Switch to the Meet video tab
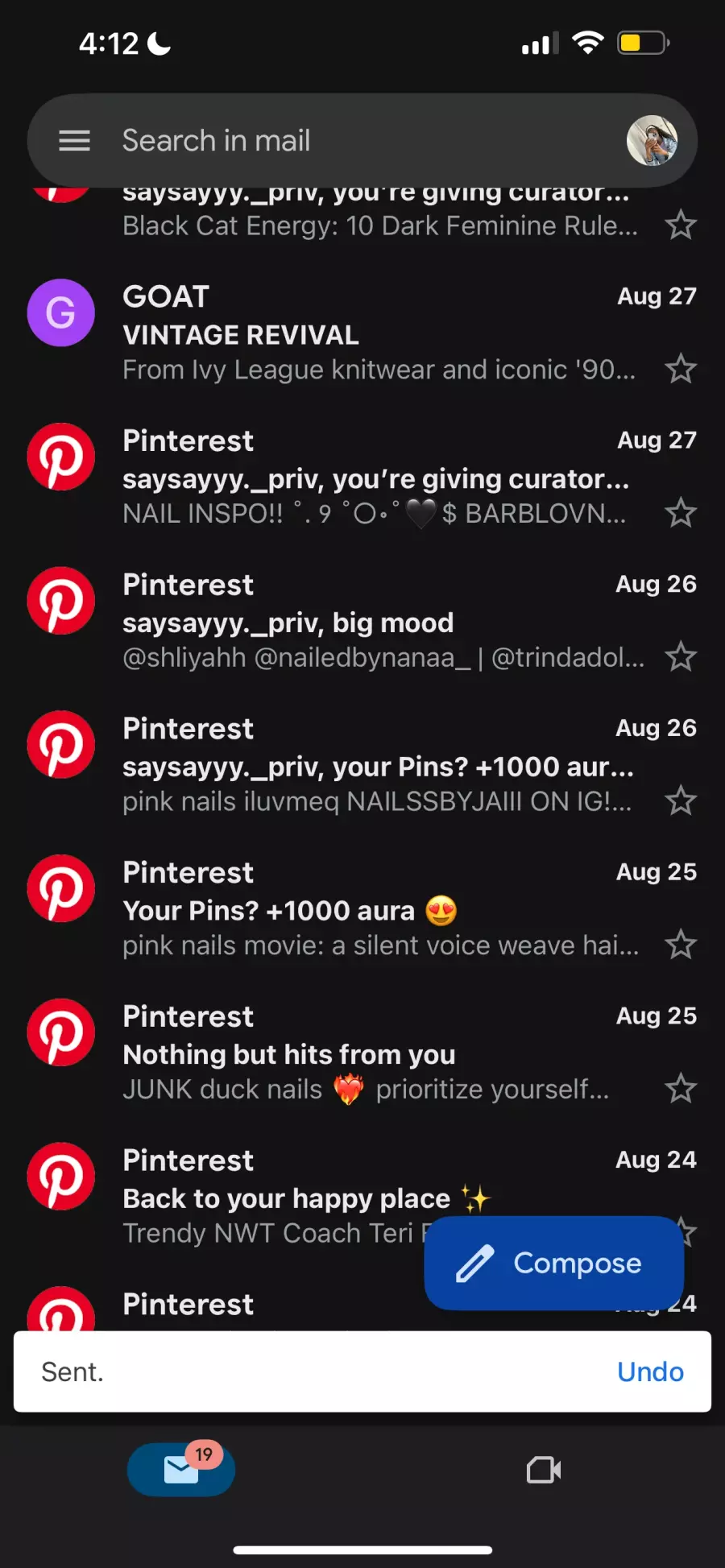725x1568 pixels. point(544,1470)
